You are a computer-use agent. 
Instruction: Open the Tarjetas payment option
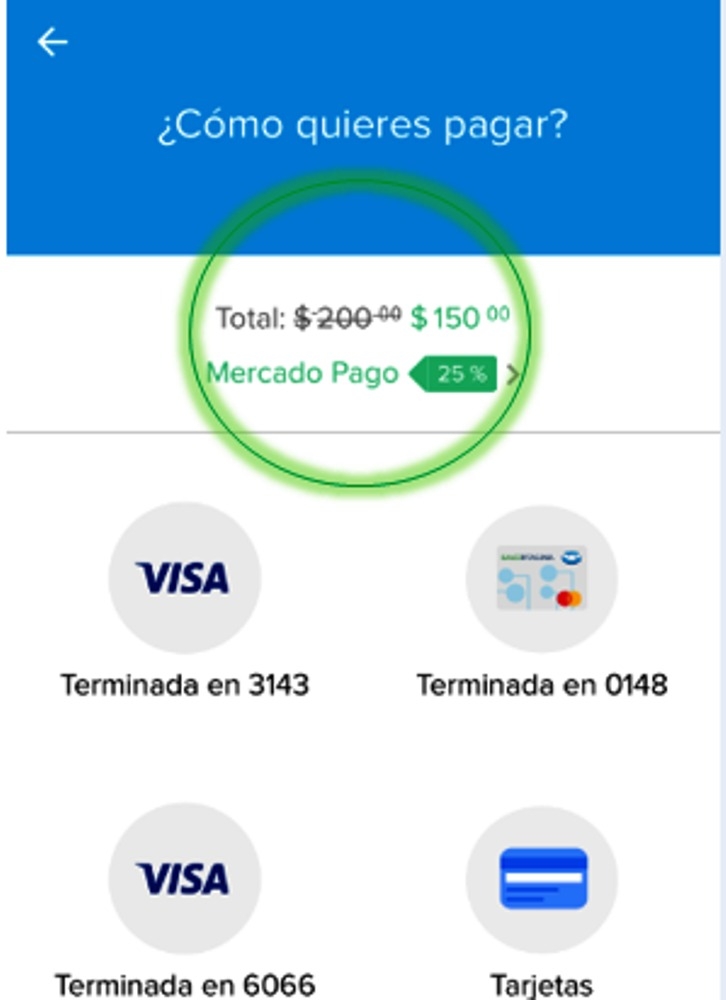point(541,878)
